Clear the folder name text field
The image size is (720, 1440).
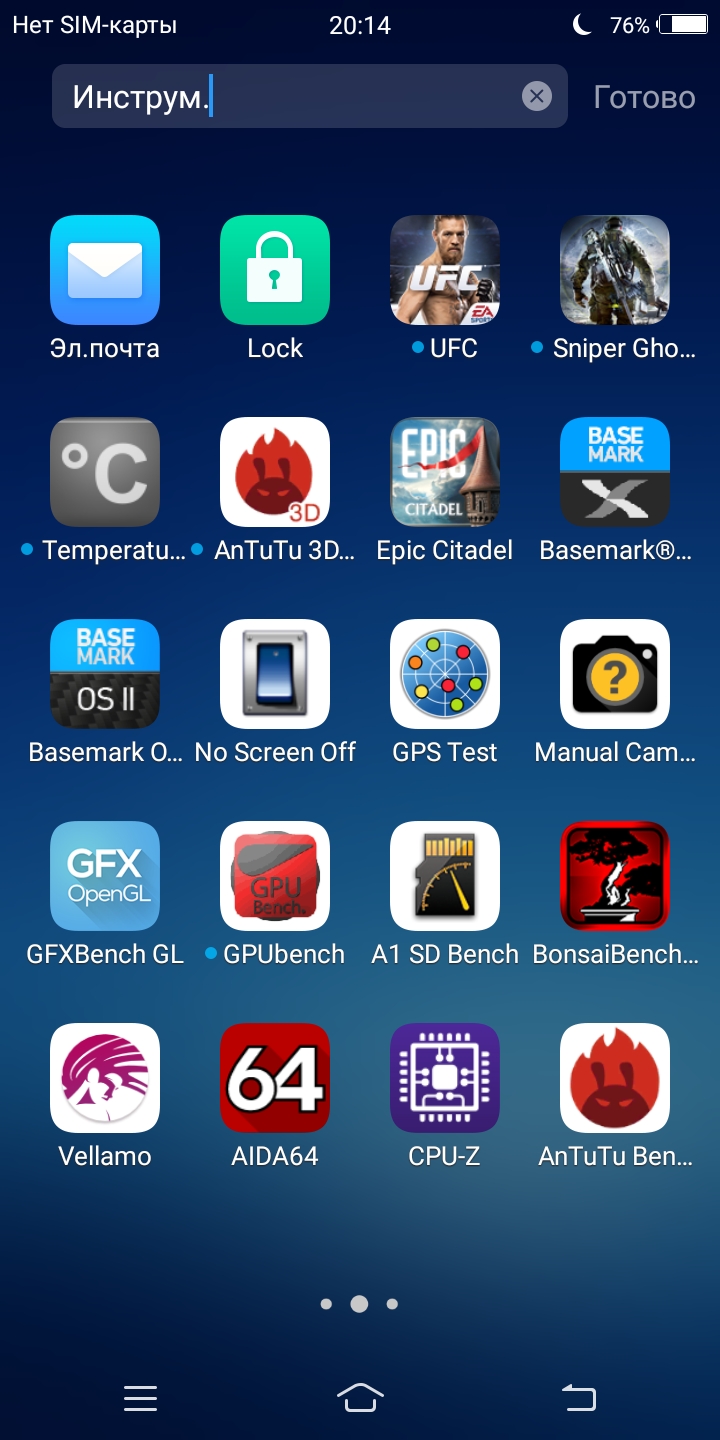pos(537,96)
